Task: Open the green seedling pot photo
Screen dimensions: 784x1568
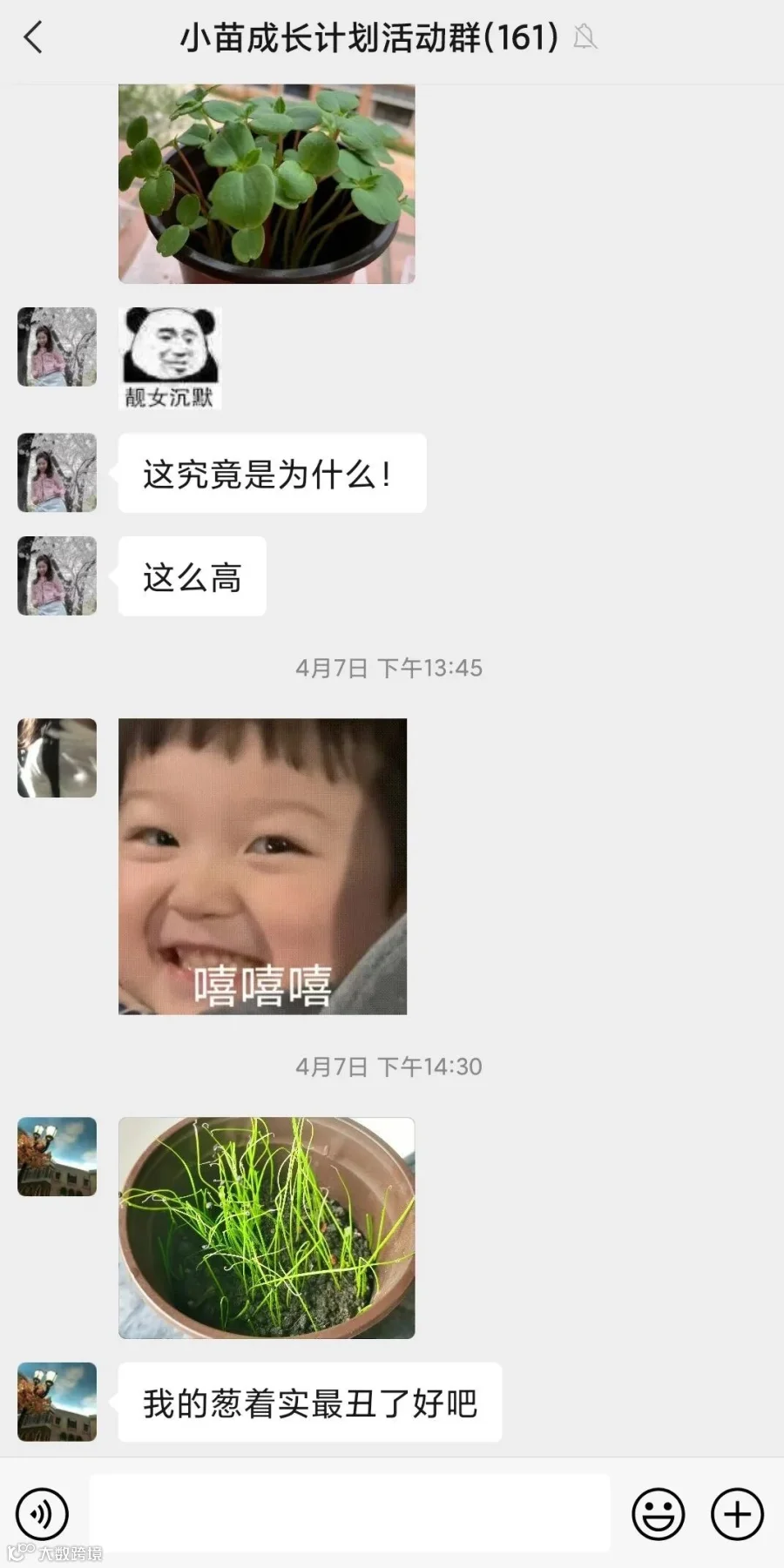Action: click(267, 184)
